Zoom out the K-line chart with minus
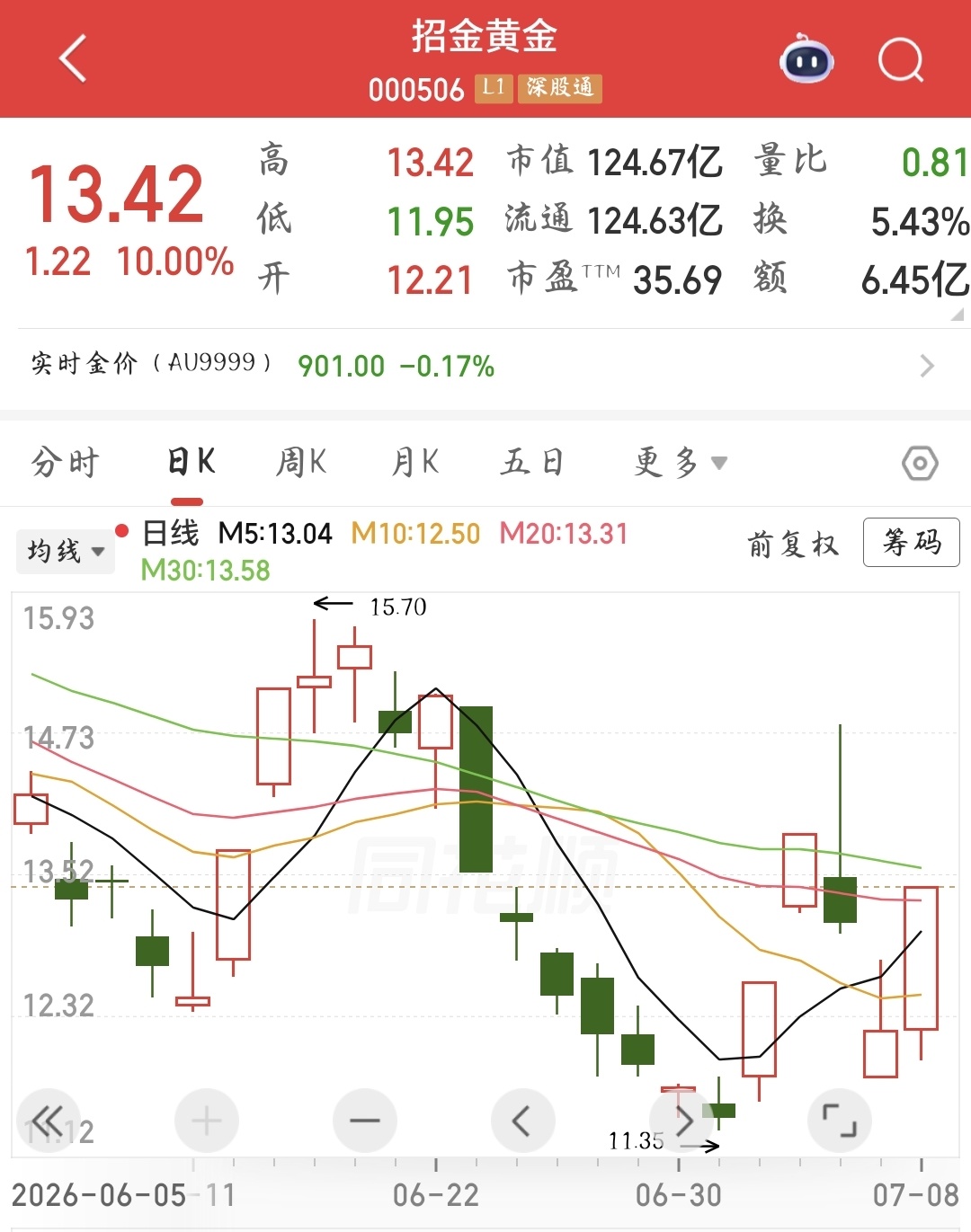This screenshot has height=1232, width=971. (x=365, y=1121)
